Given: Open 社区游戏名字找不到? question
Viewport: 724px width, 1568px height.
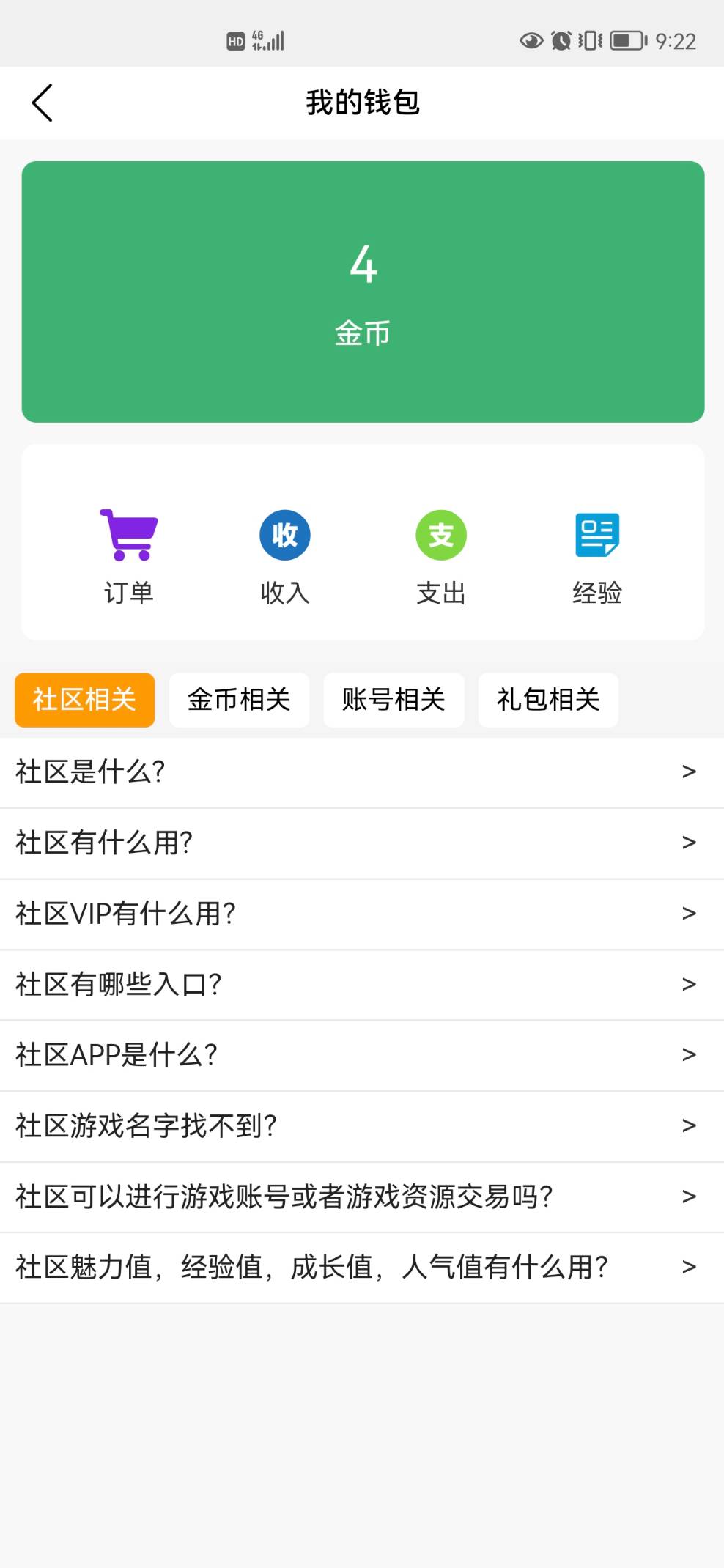Looking at the screenshot, I should 362,1126.
